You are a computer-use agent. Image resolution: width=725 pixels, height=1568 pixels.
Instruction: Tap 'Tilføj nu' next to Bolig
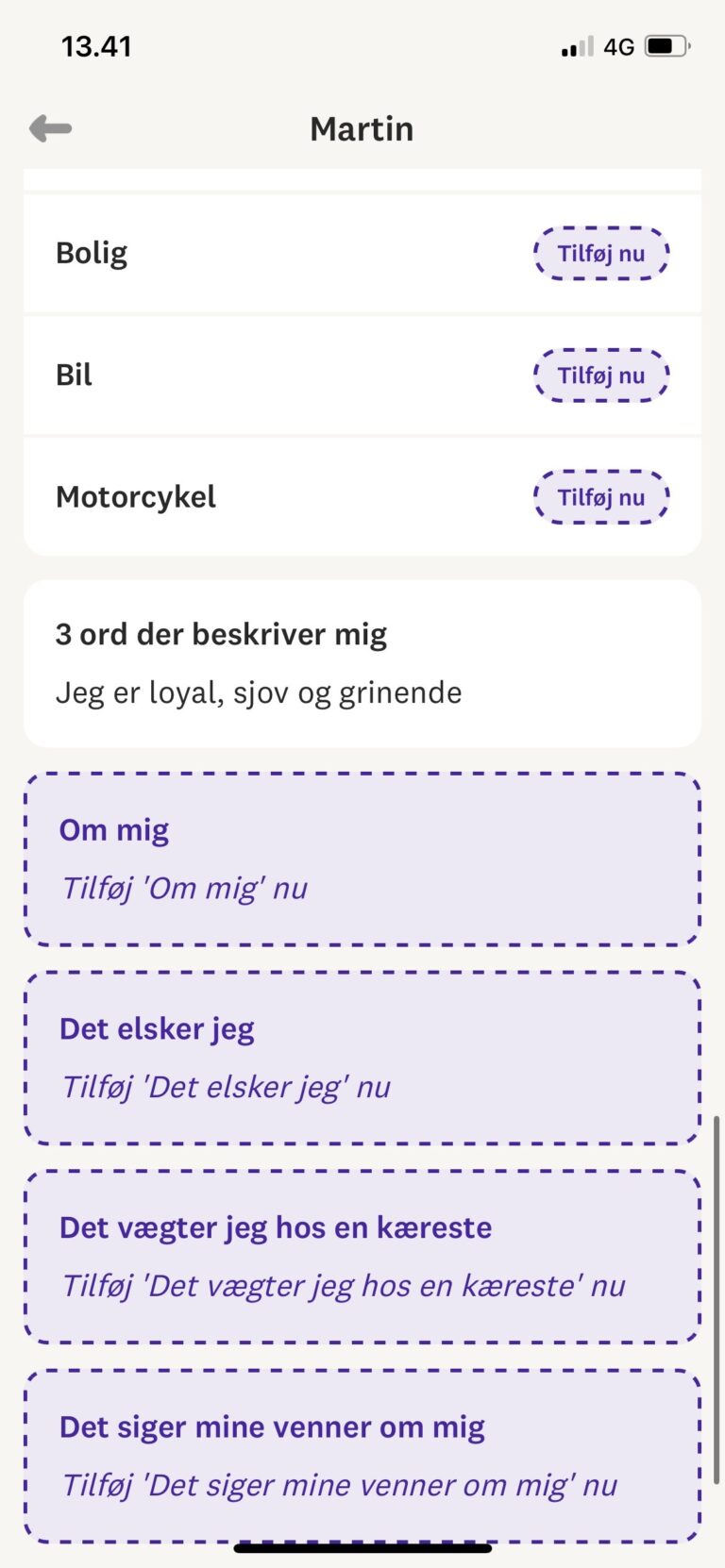[x=601, y=253]
